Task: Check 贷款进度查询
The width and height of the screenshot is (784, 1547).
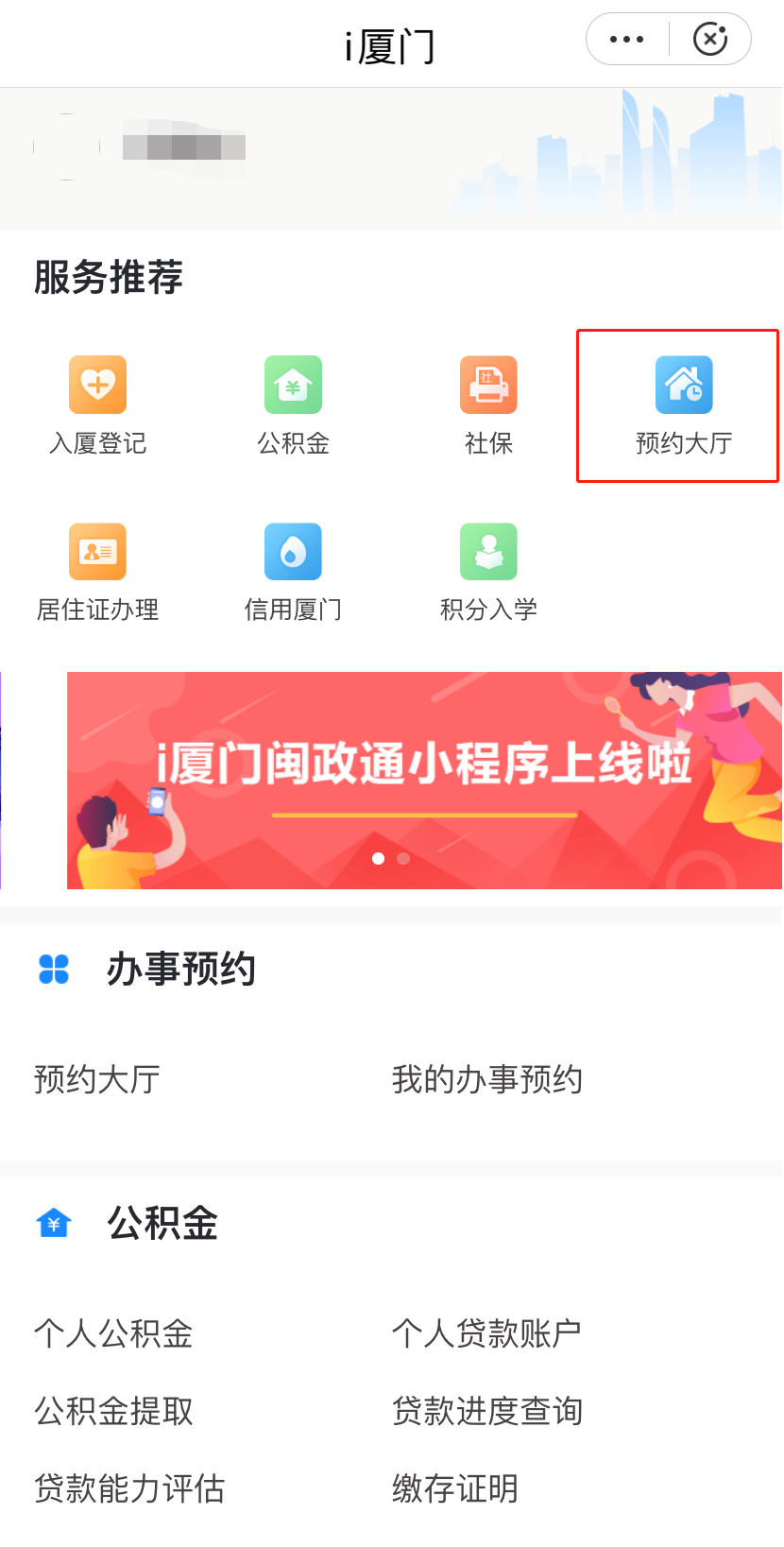Action: pos(486,1411)
